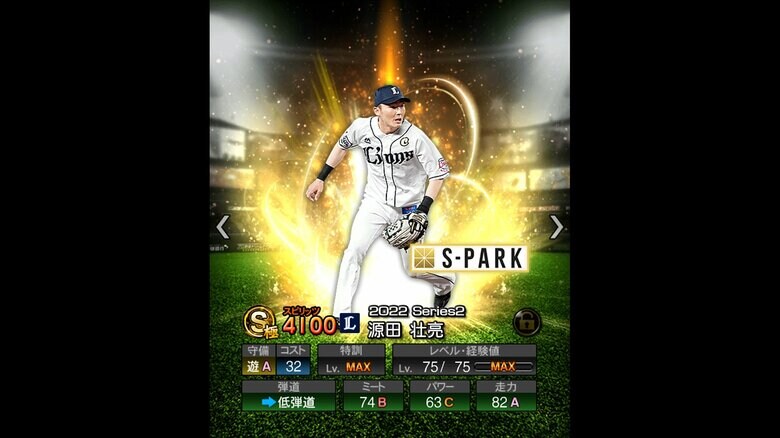This screenshot has width=780, height=438.
Task: Go to the next player card
Action: (556, 227)
